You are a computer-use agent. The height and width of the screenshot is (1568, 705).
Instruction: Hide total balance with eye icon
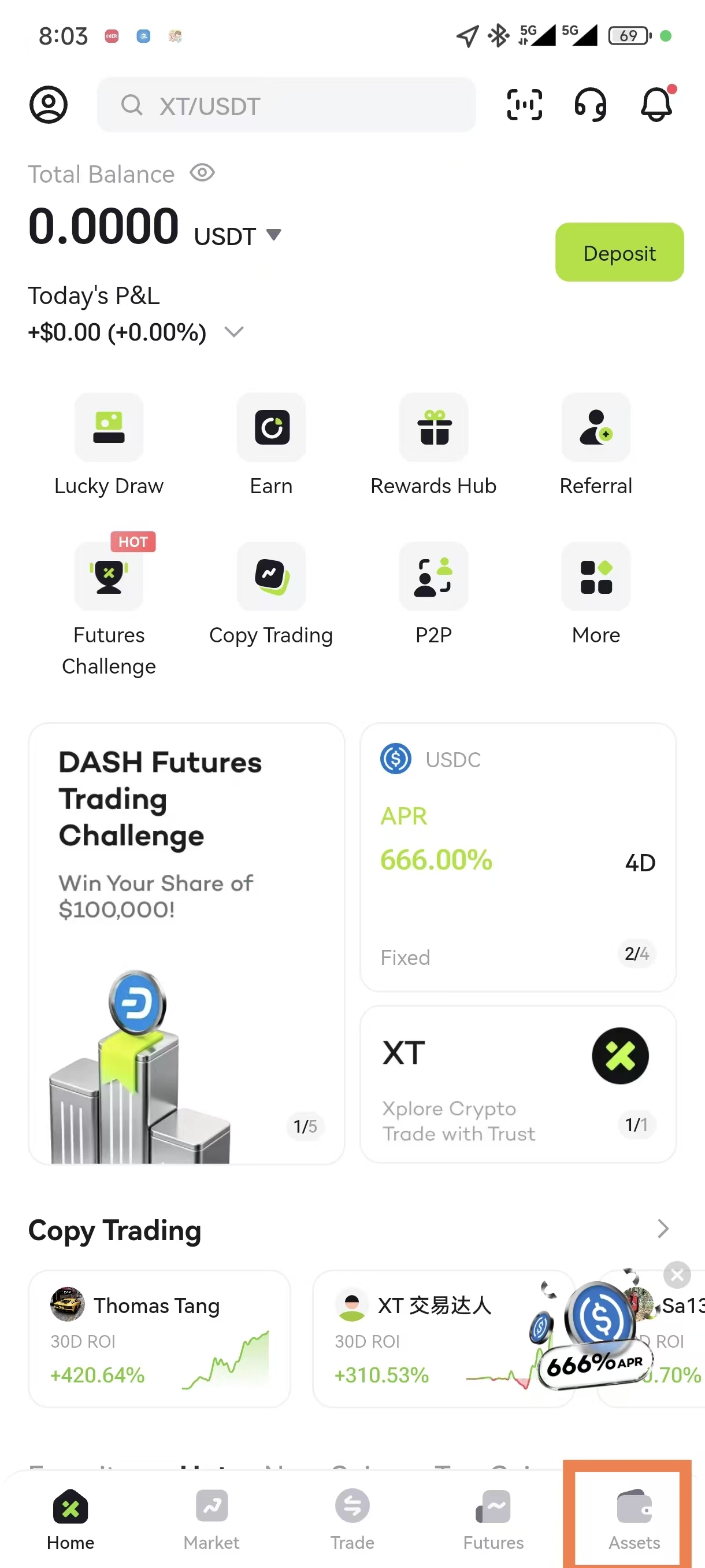[x=202, y=173]
